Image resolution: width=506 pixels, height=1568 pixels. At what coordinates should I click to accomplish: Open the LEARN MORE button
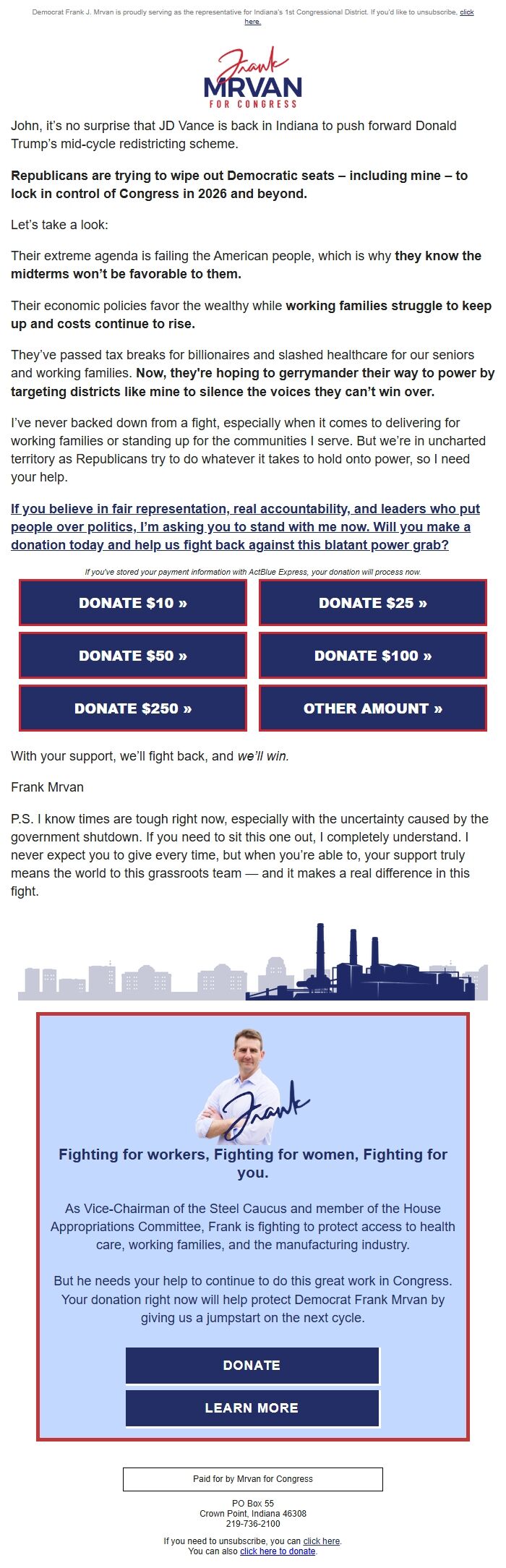[x=252, y=1408]
